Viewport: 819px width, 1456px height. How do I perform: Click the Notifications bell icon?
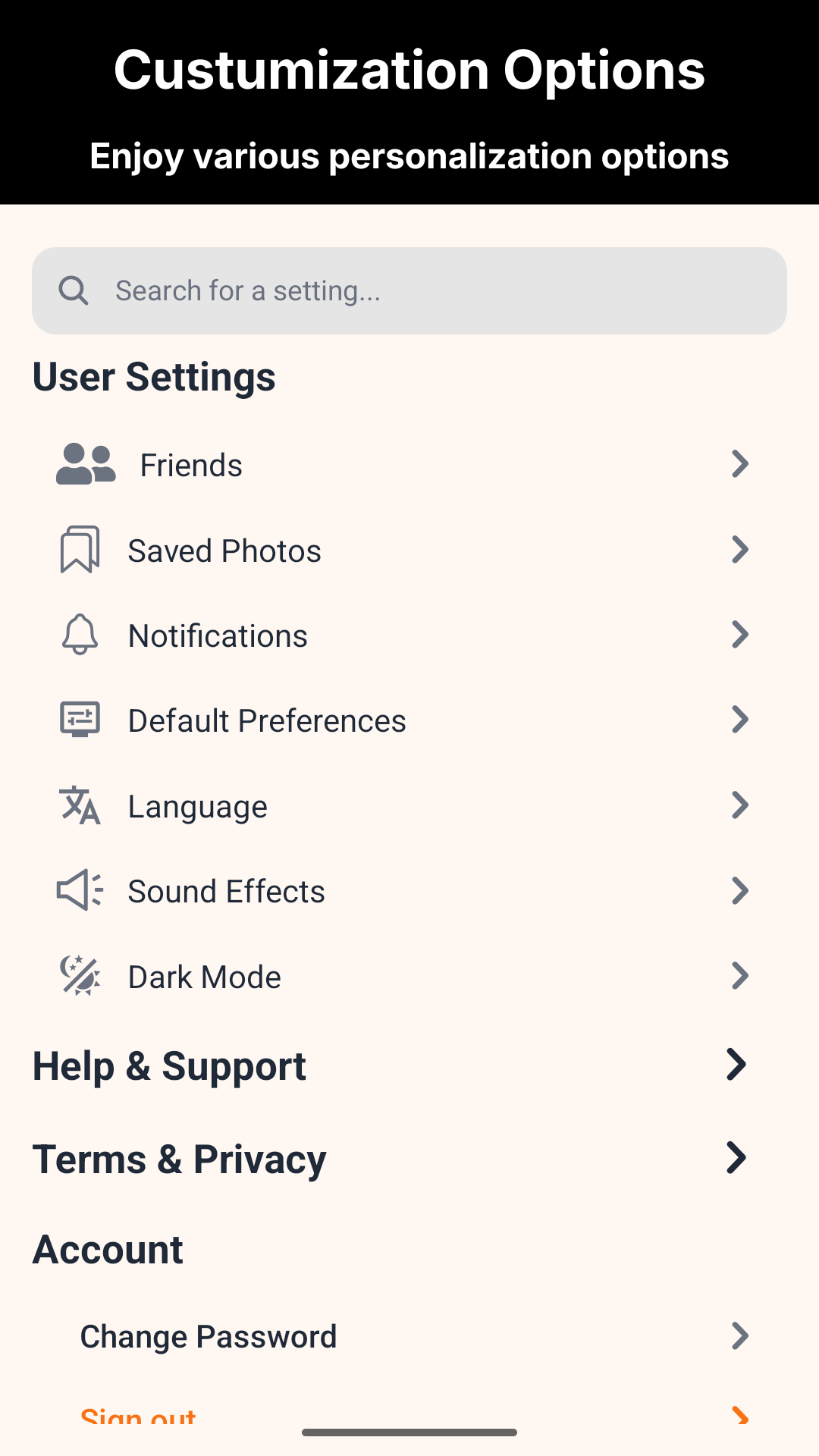pos(79,635)
